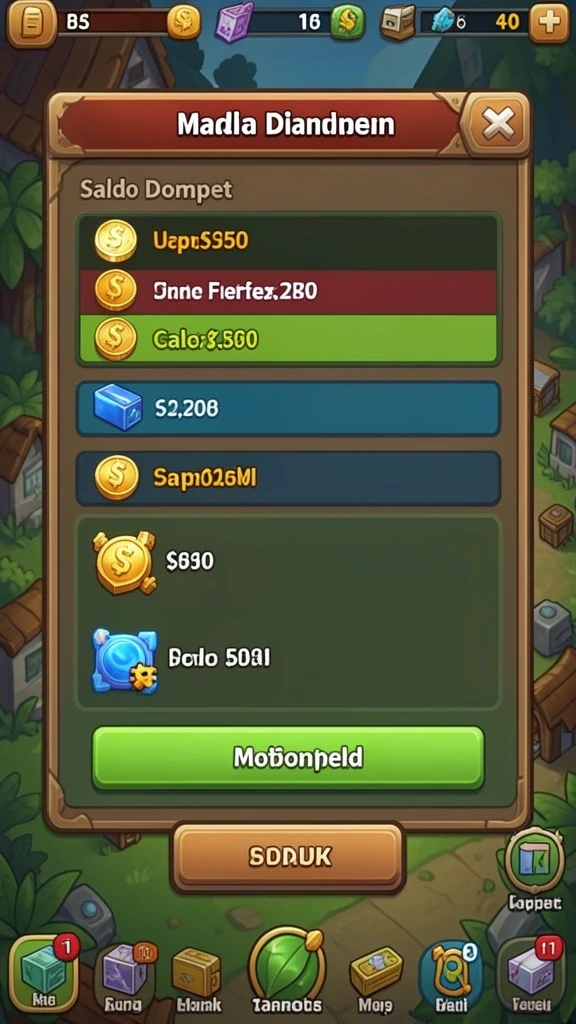The height and width of the screenshot is (1024, 576).
Task: Close the Madla Diandnein dialog
Action: [x=498, y=123]
